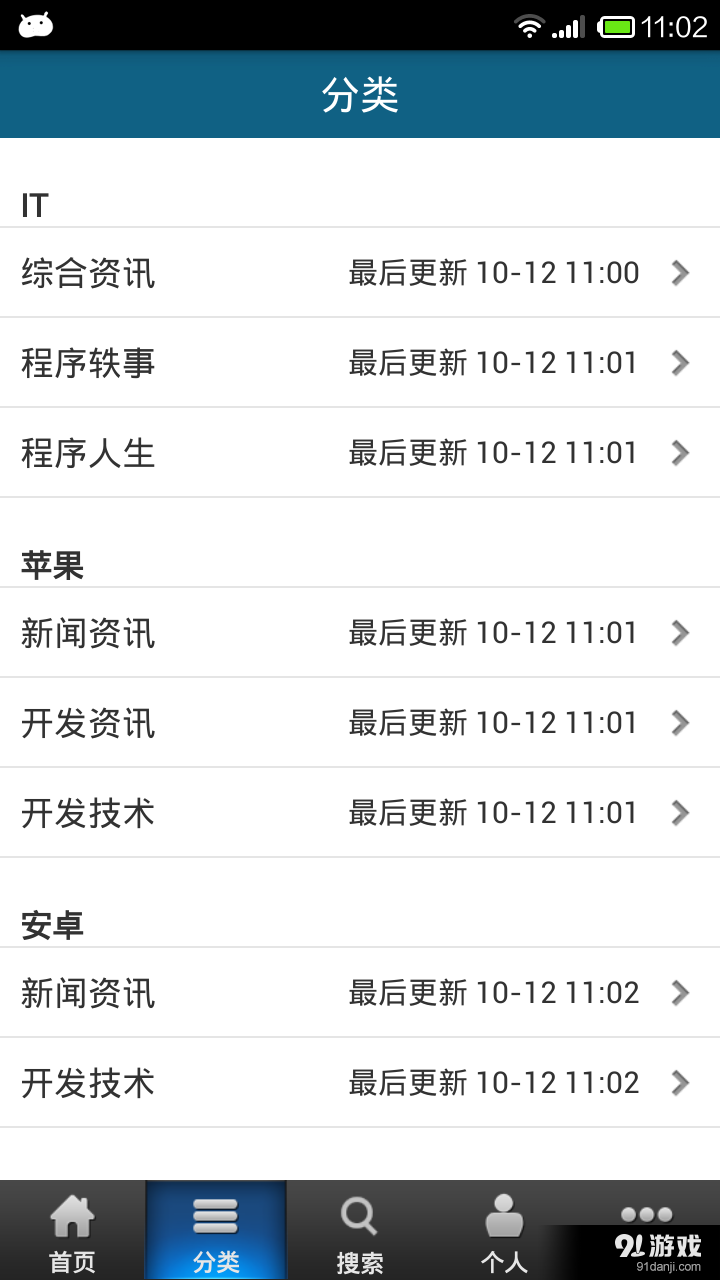Switch to the 个人 tab
Image resolution: width=720 pixels, height=1280 pixels.
pyautogui.click(x=503, y=1232)
